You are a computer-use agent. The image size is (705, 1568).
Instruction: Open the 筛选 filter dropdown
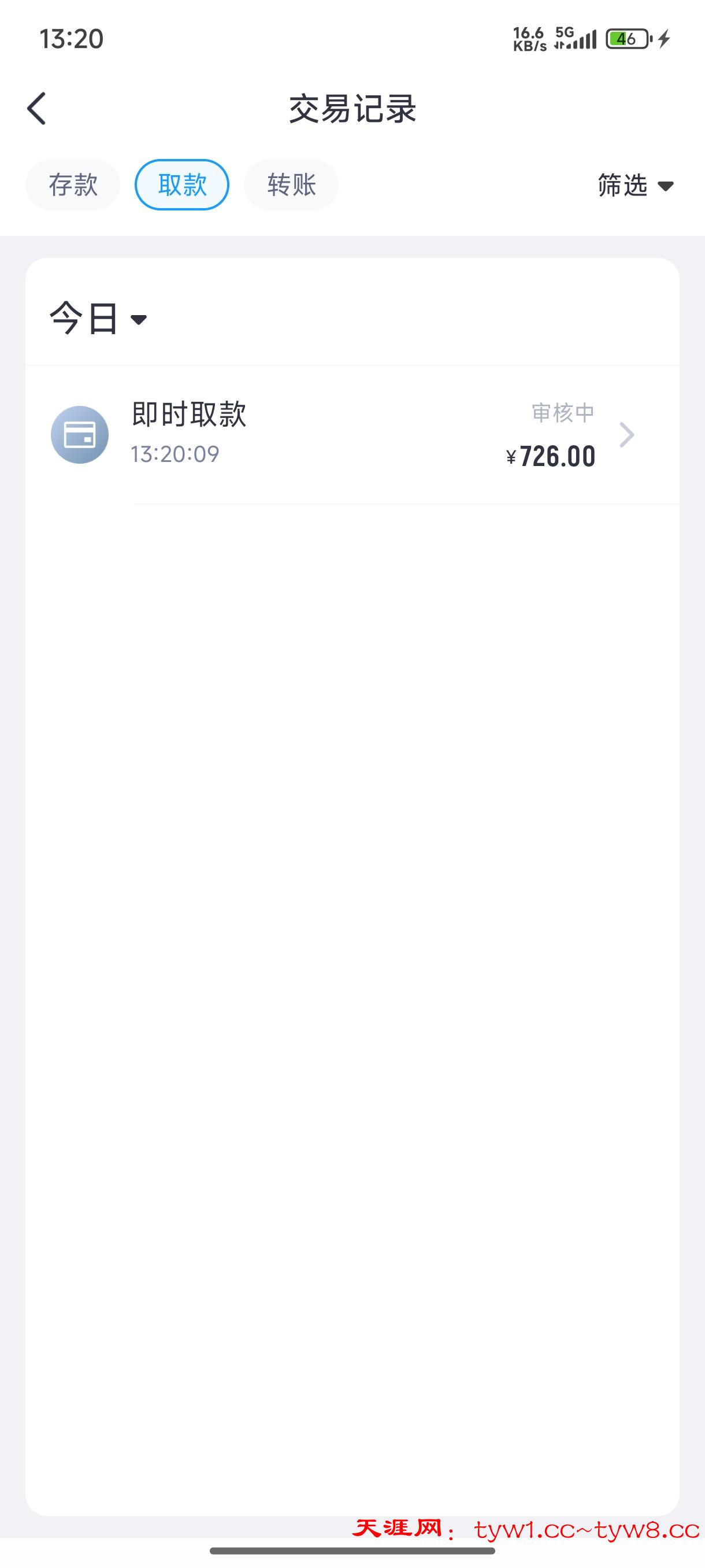(635, 185)
